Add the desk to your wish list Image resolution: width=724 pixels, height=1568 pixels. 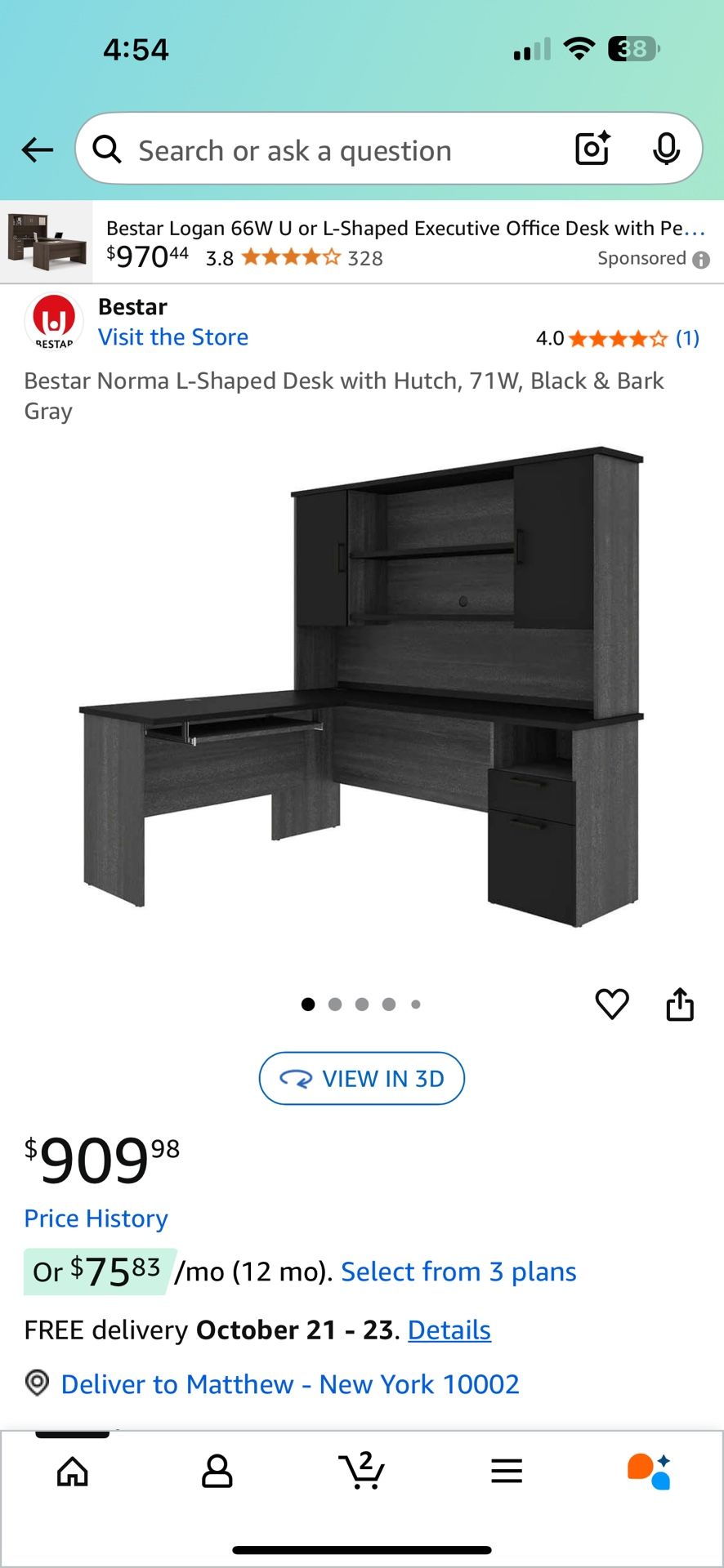(612, 1004)
